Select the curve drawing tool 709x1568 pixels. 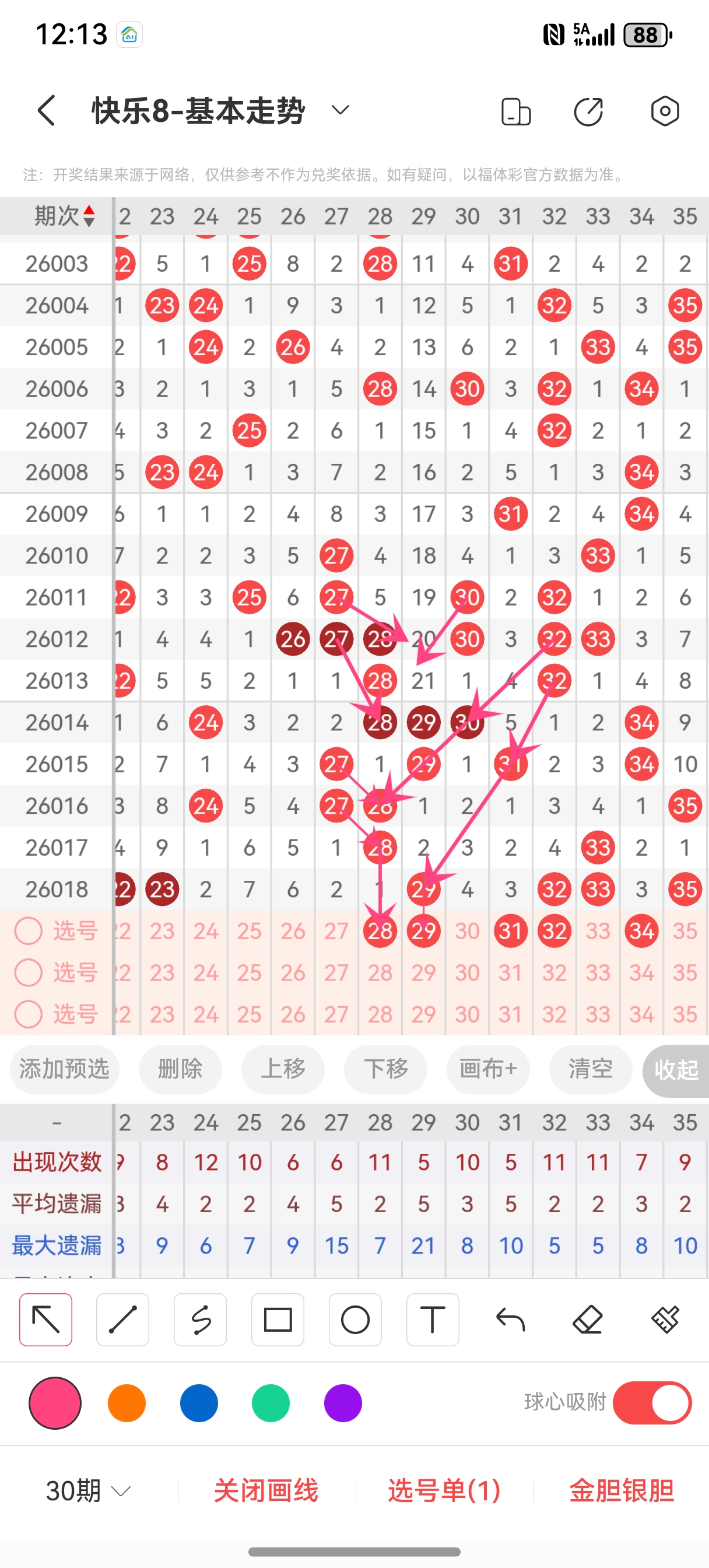click(201, 1319)
